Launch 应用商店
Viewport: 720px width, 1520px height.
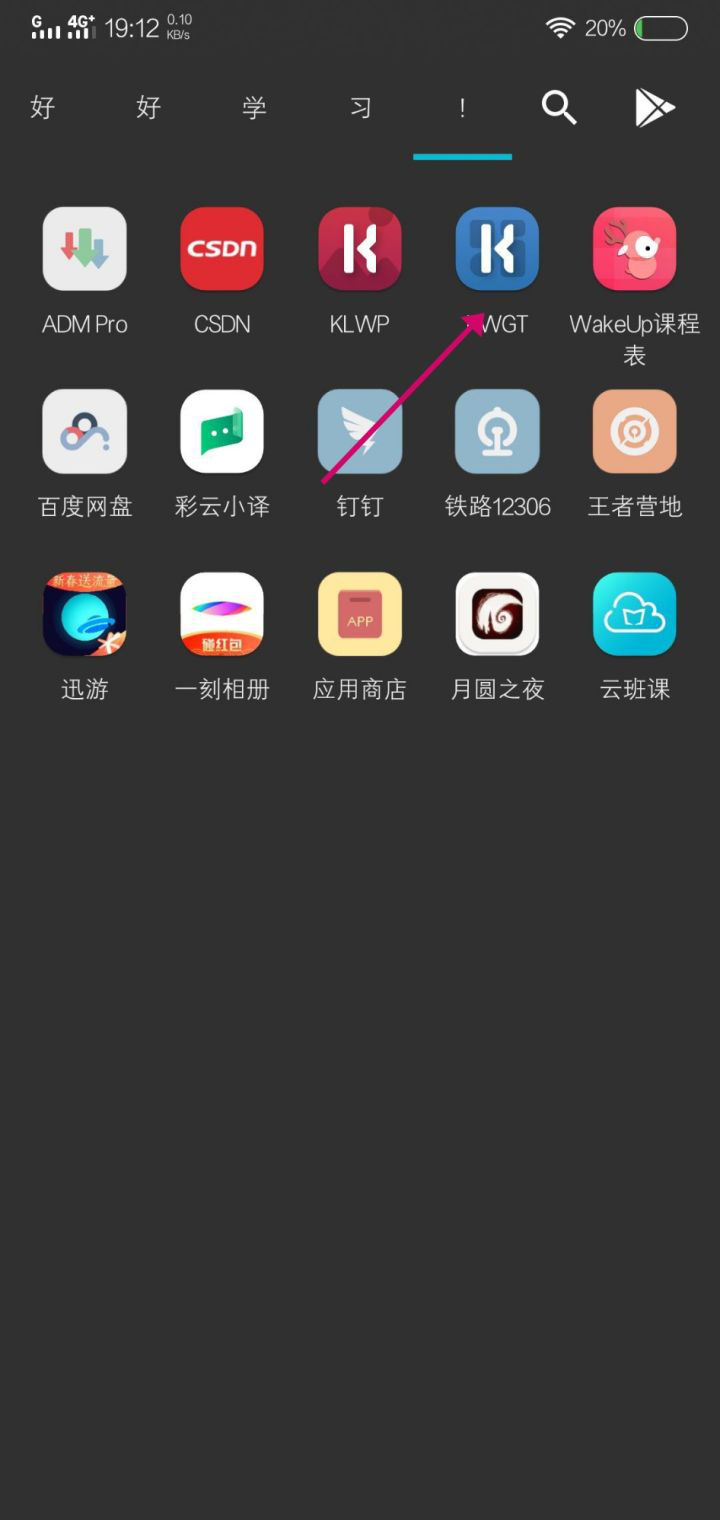(x=360, y=614)
